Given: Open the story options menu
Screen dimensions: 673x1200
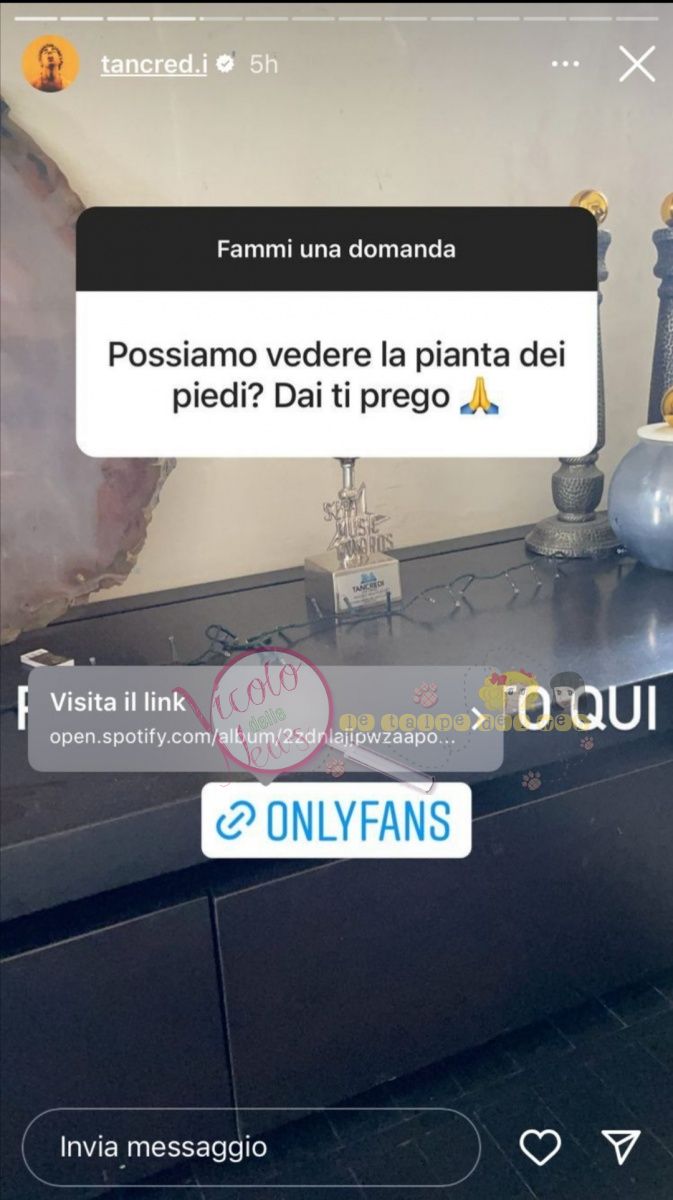Looking at the screenshot, I should 565,64.
